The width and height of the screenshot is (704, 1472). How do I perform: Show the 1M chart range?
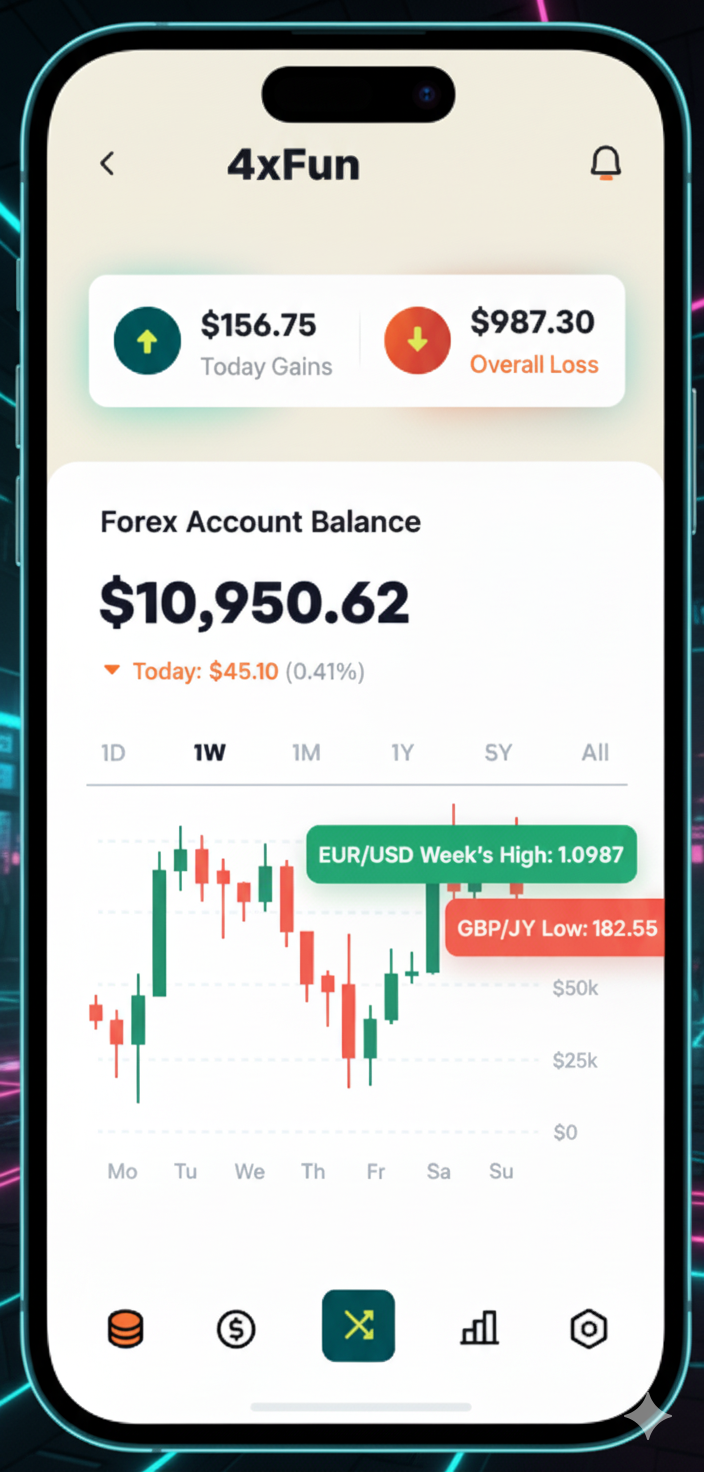tap(306, 753)
